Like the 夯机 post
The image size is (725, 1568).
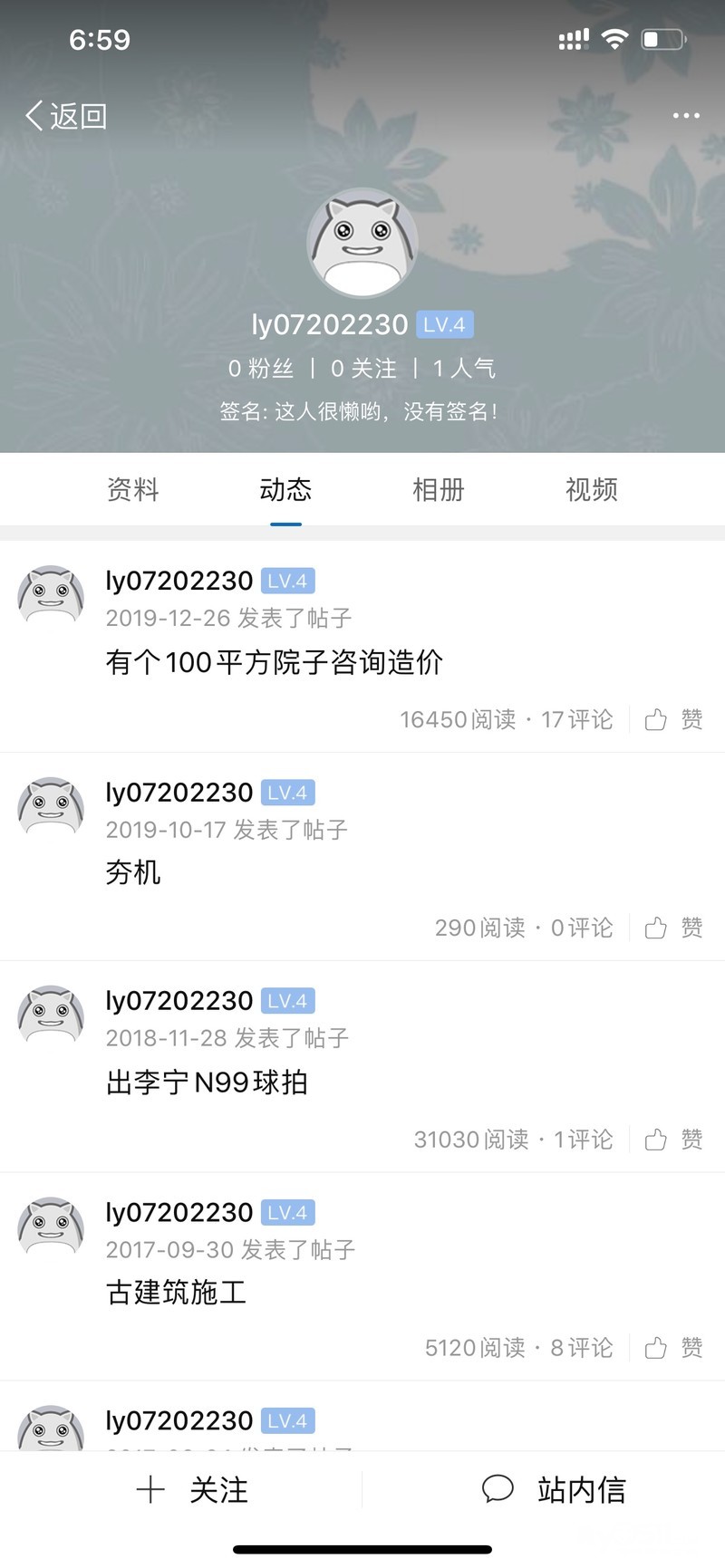tap(673, 928)
